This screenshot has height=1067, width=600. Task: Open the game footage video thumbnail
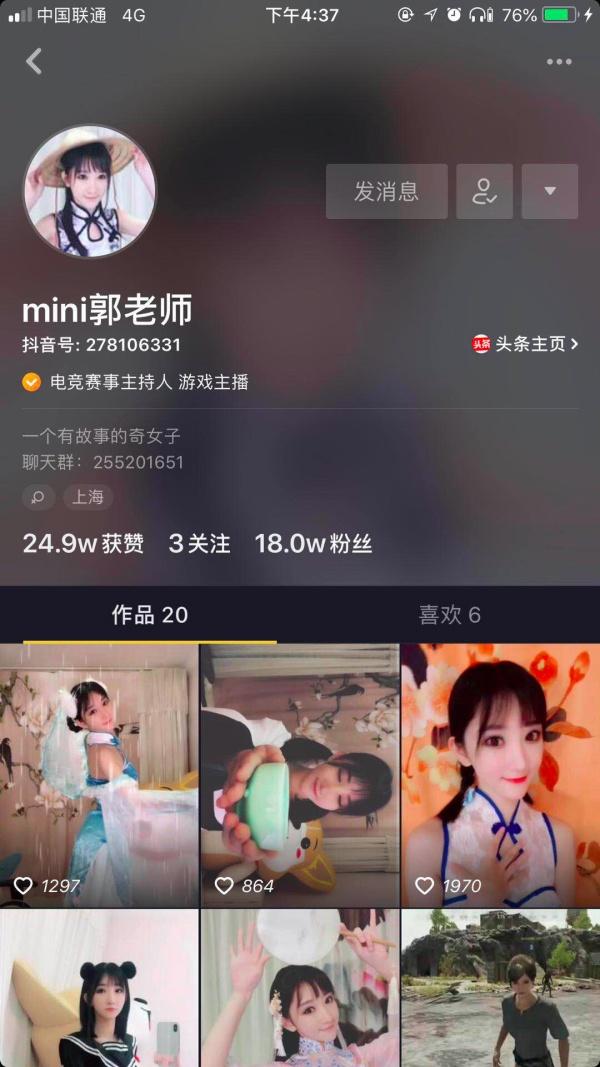coord(500,988)
